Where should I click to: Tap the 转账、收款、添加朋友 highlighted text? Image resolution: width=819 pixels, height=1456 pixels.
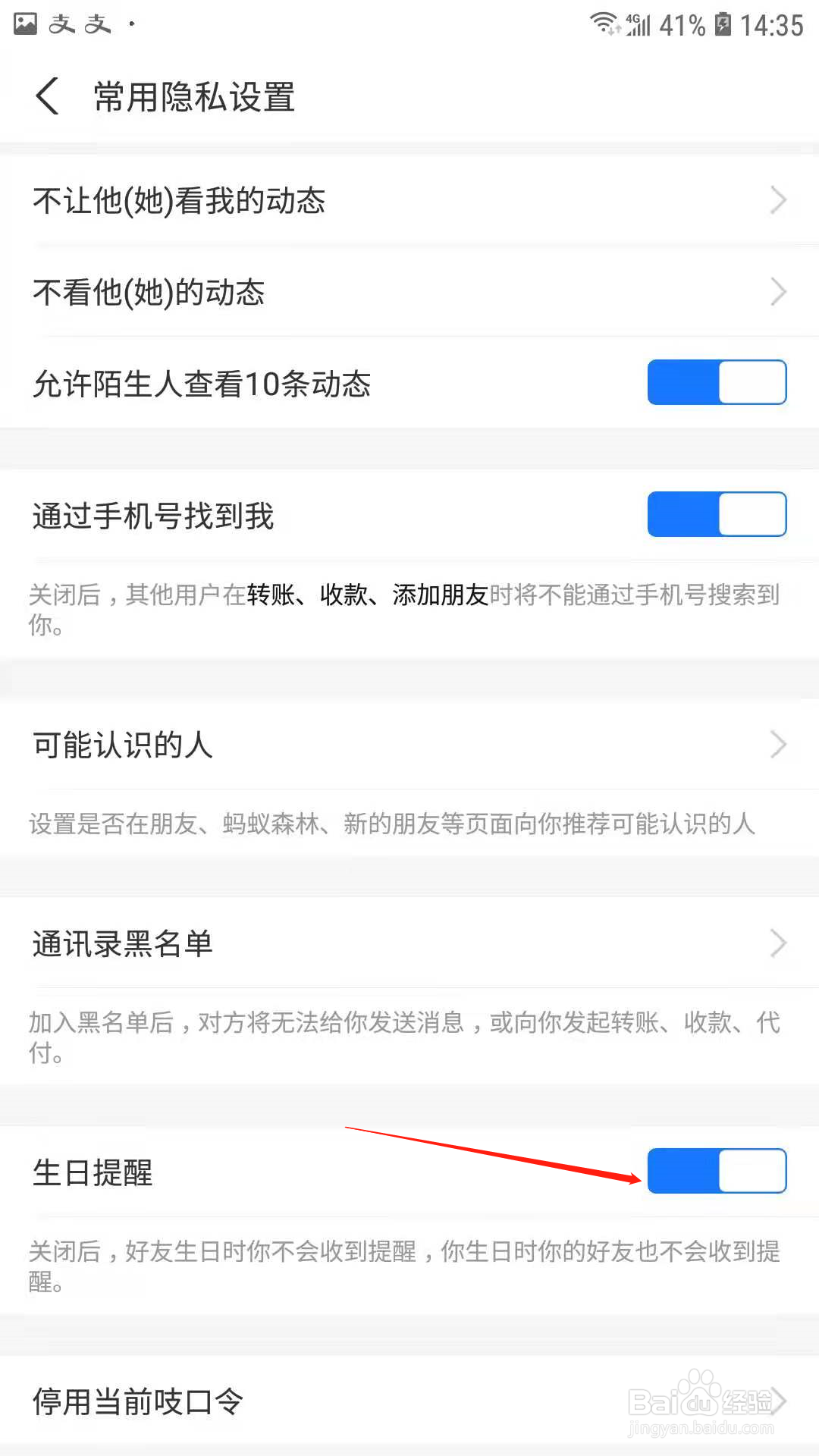368,597
